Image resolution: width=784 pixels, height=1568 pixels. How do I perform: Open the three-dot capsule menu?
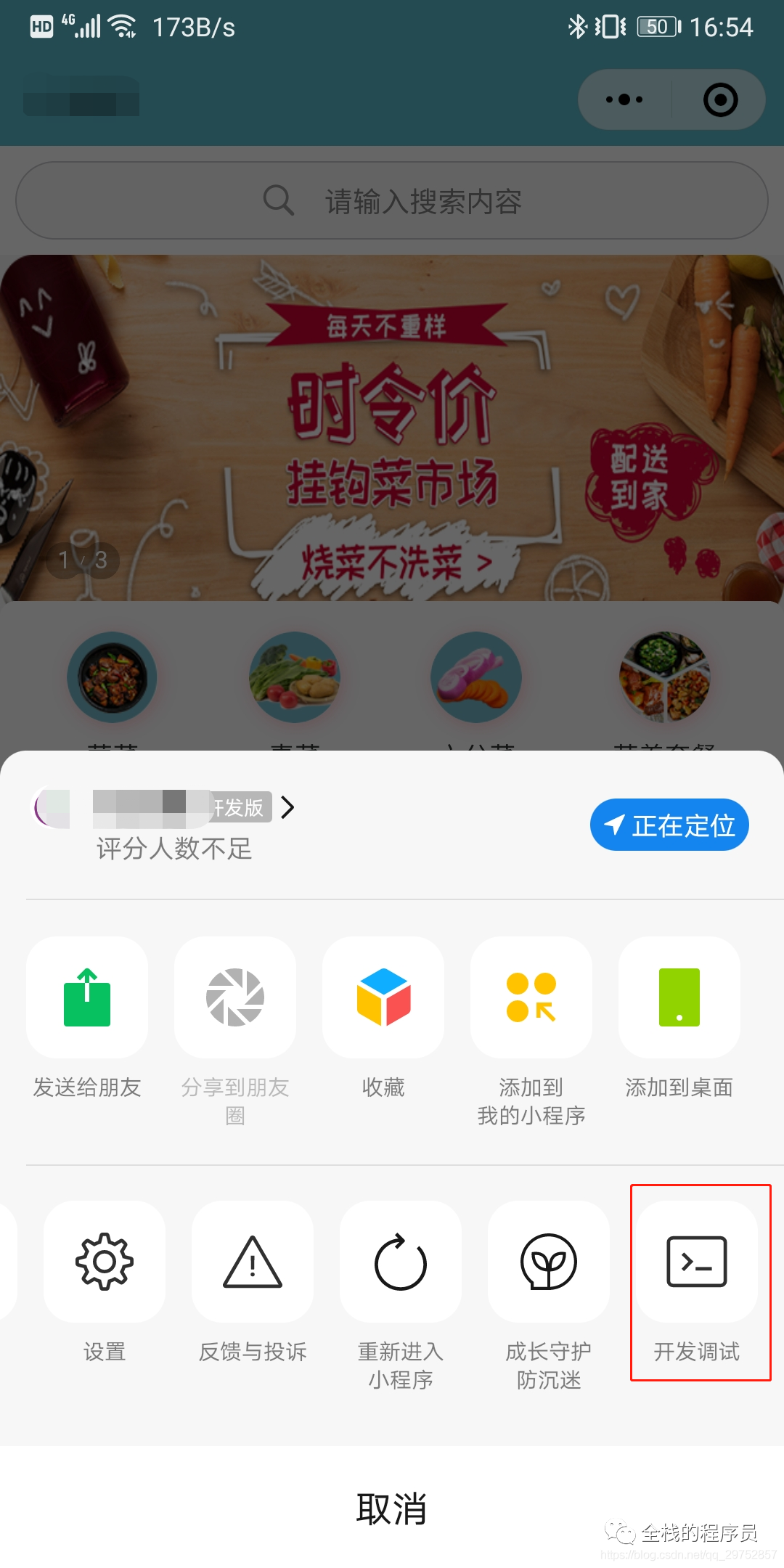tap(624, 99)
